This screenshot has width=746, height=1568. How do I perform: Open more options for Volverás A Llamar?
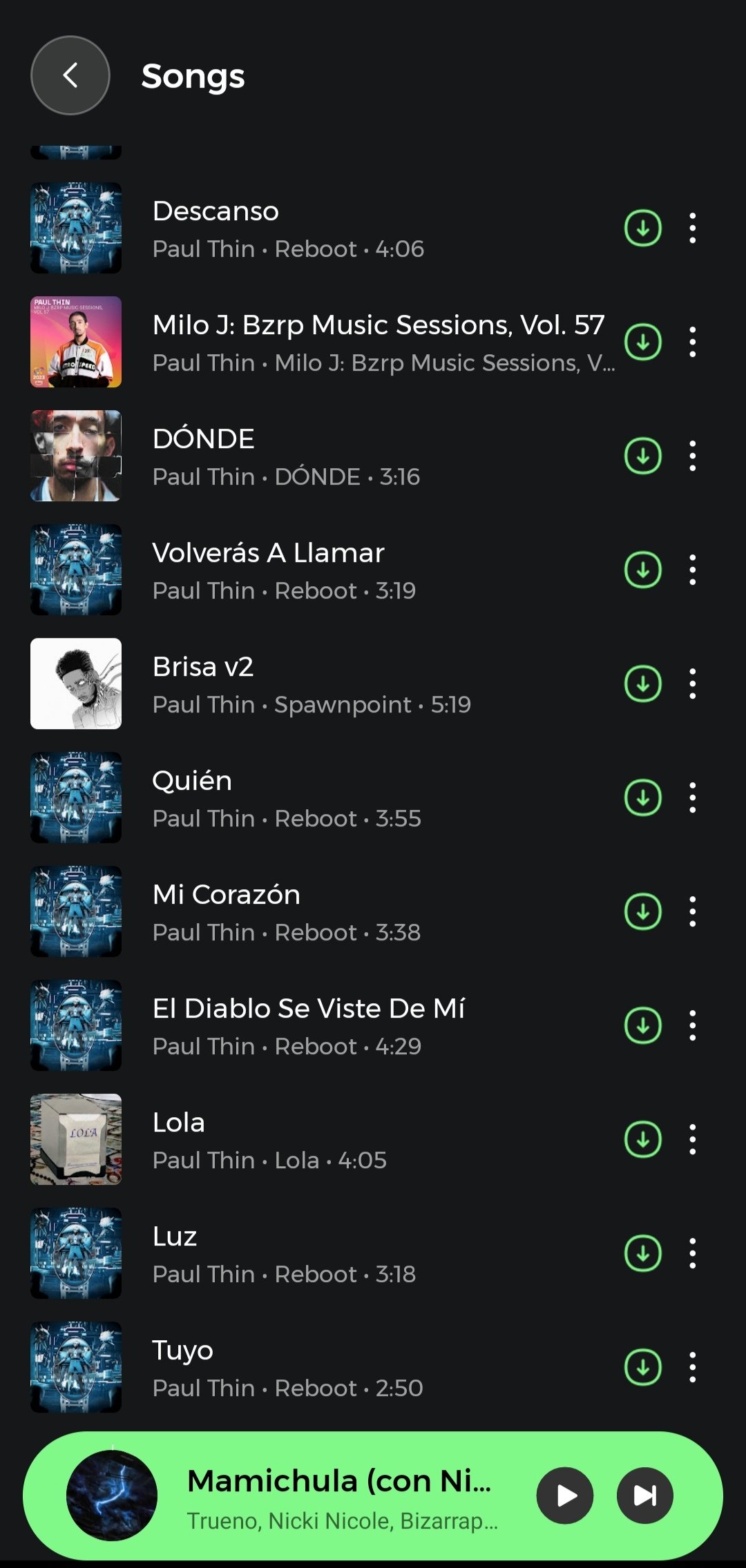[692, 570]
